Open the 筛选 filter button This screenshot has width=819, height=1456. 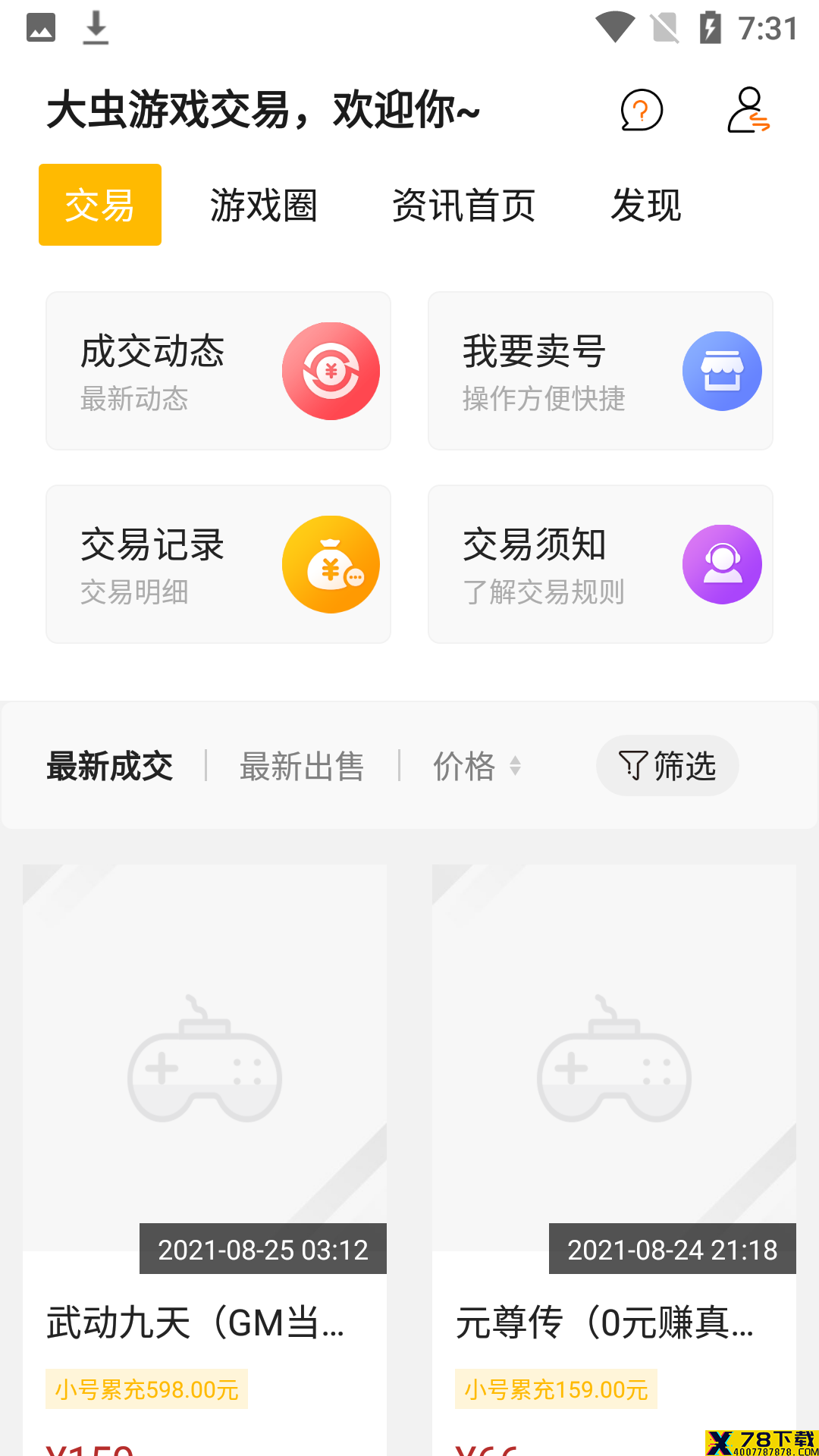click(x=667, y=766)
